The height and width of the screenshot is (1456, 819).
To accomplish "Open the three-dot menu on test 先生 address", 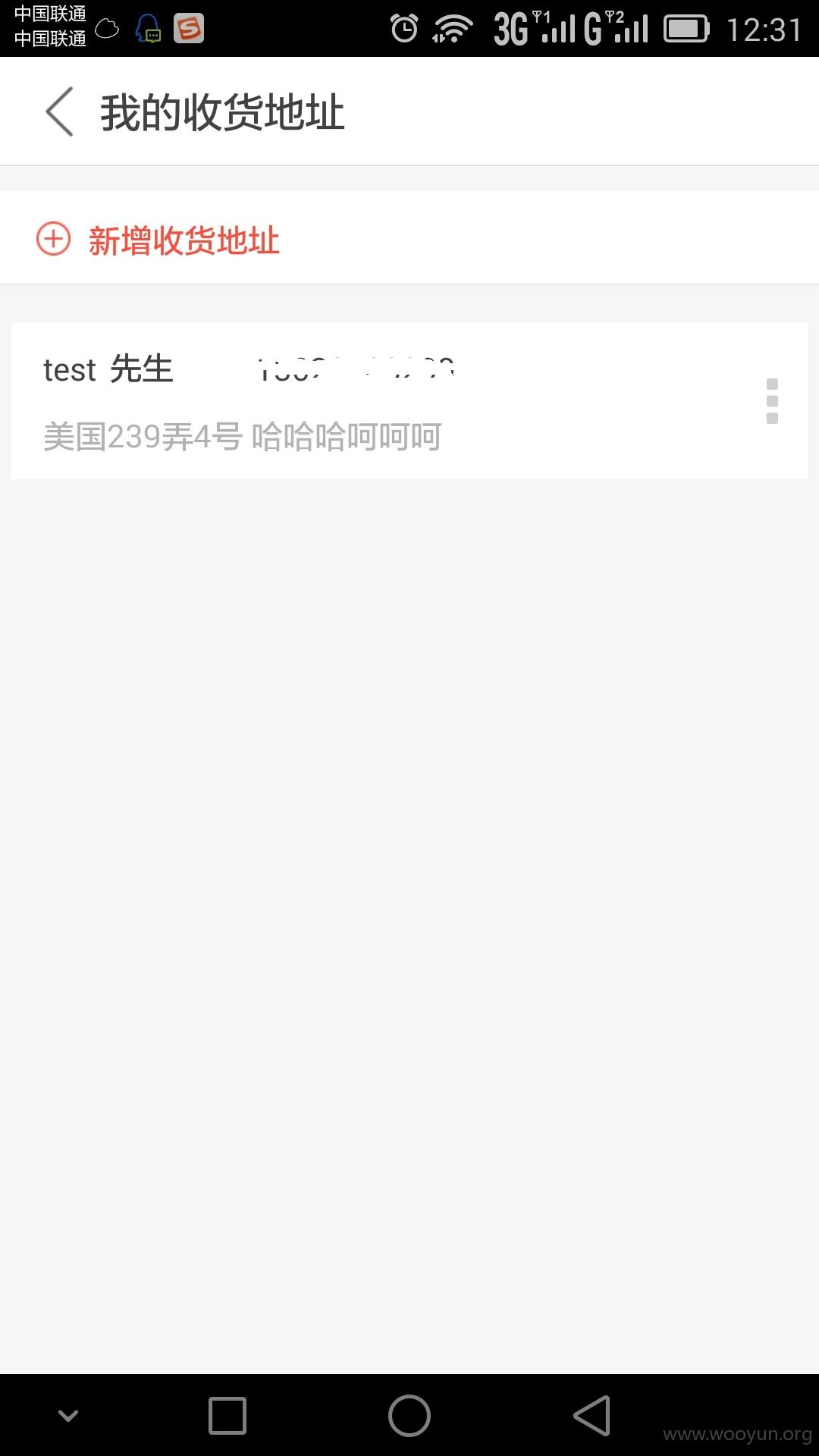I will [x=772, y=401].
